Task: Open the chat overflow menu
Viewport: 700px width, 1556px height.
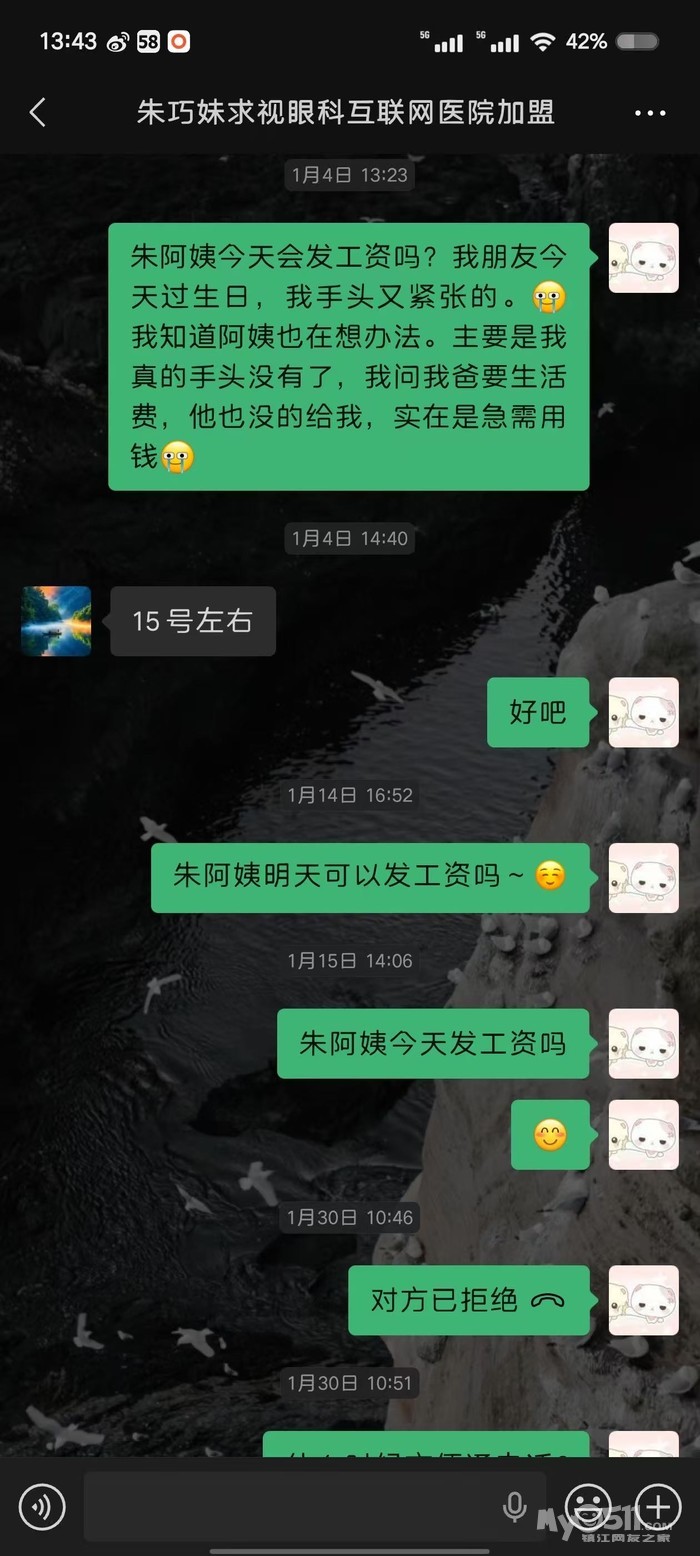Action: 650,113
